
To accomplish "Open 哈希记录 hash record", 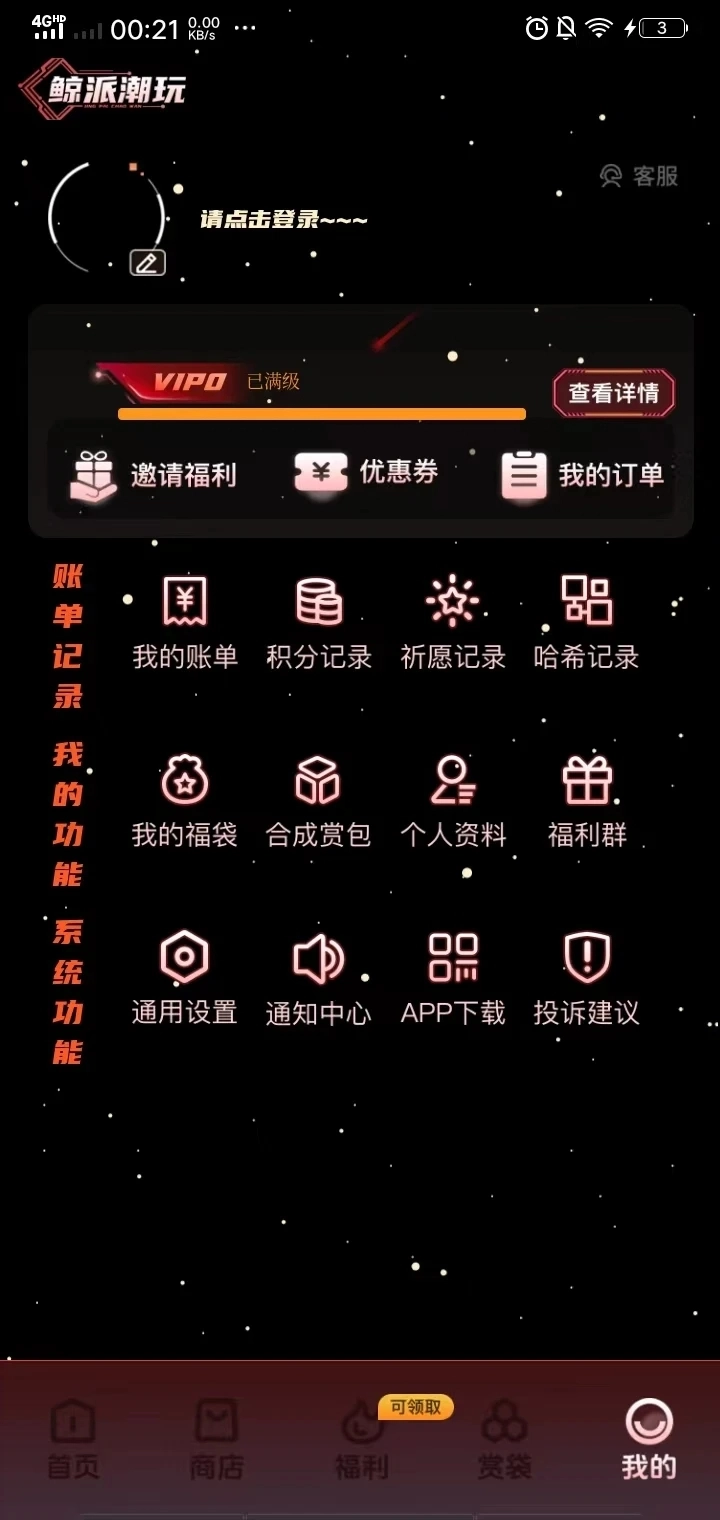I will point(588,620).
